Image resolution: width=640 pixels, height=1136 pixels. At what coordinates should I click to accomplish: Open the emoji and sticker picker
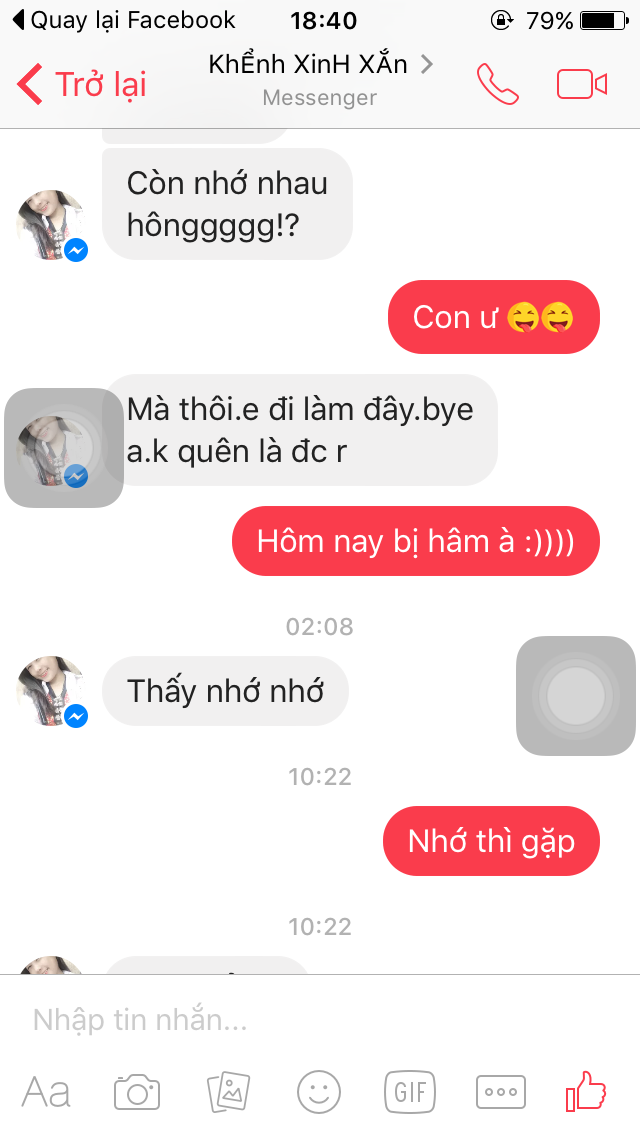coord(319,1092)
